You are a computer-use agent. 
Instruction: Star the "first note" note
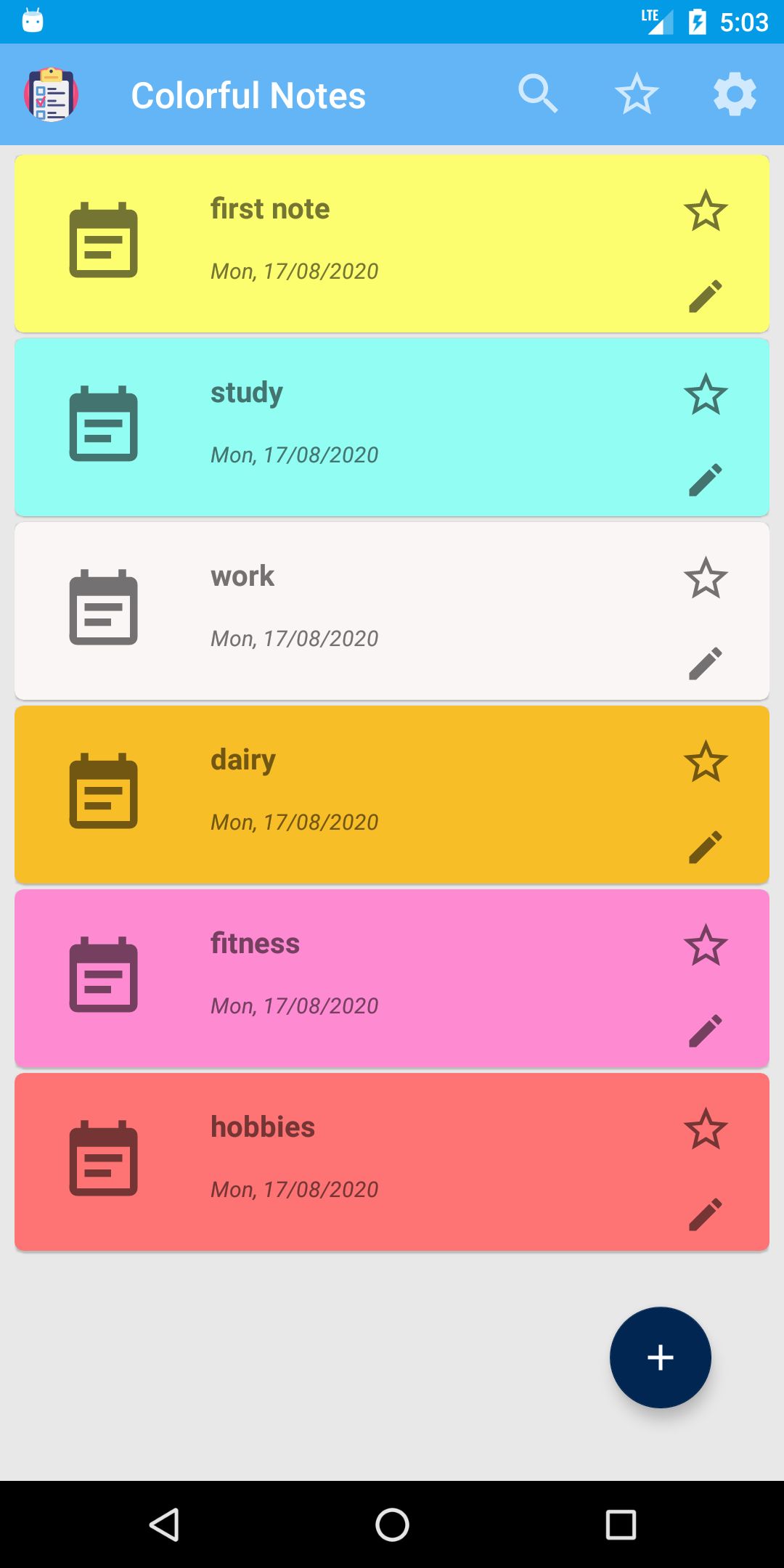[x=706, y=211]
